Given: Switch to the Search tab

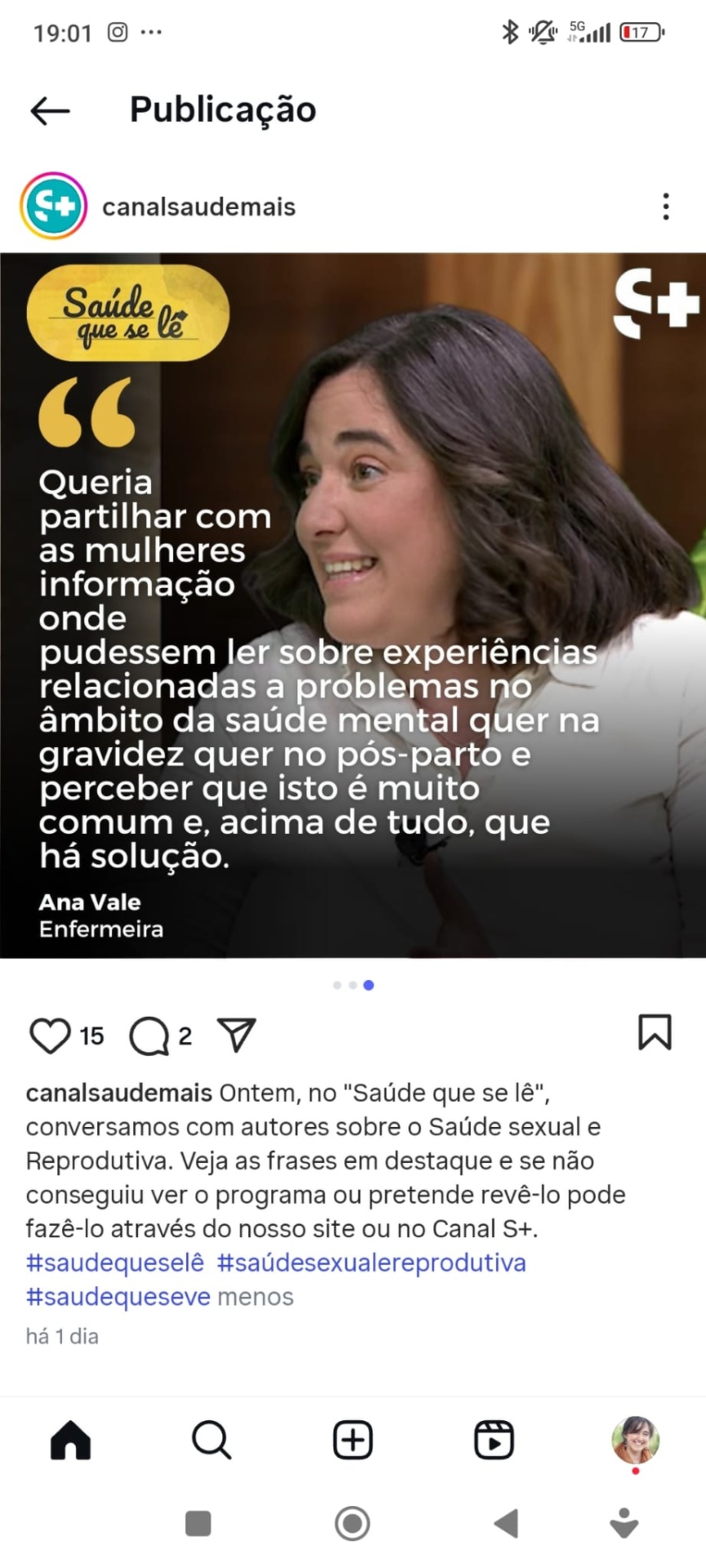Looking at the screenshot, I should 212,1440.
